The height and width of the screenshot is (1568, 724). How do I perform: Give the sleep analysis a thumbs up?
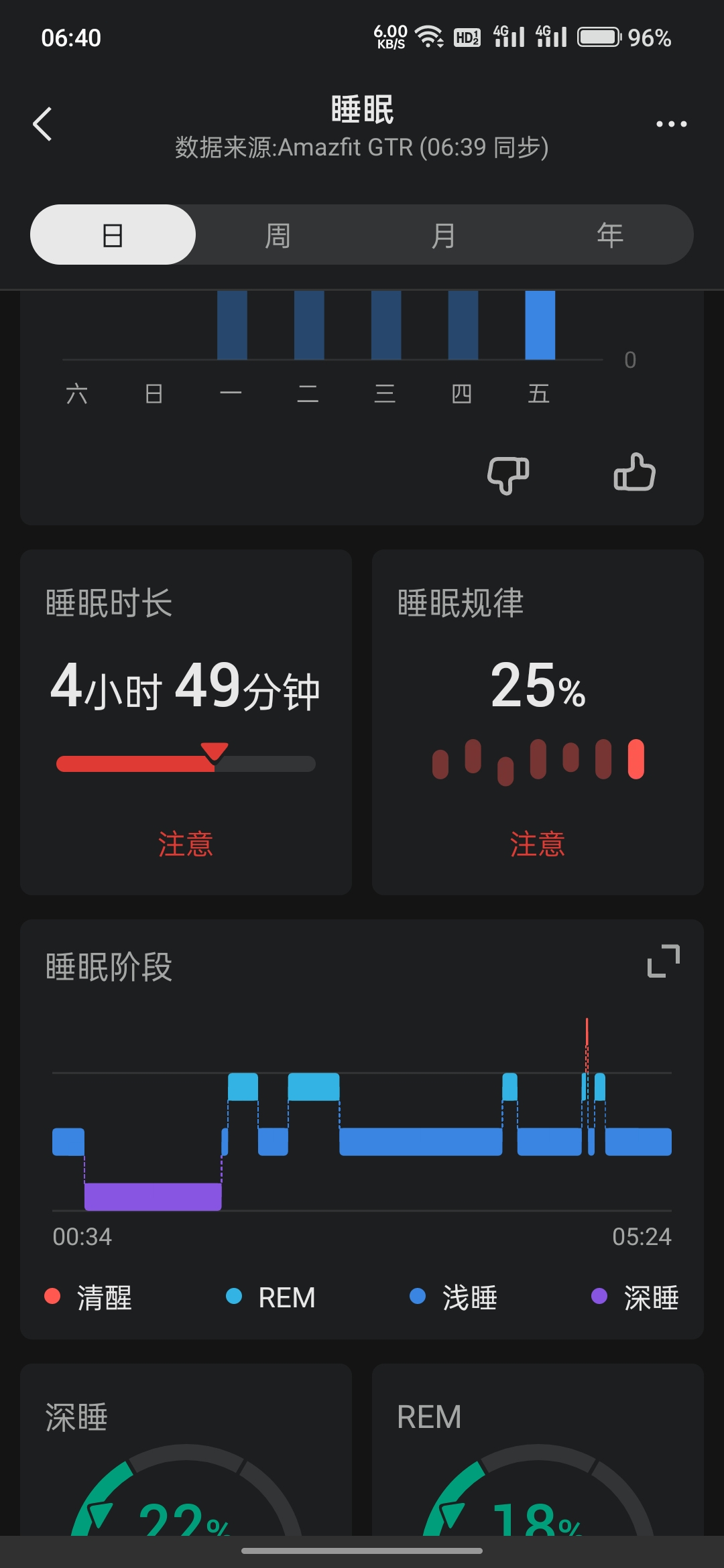634,473
